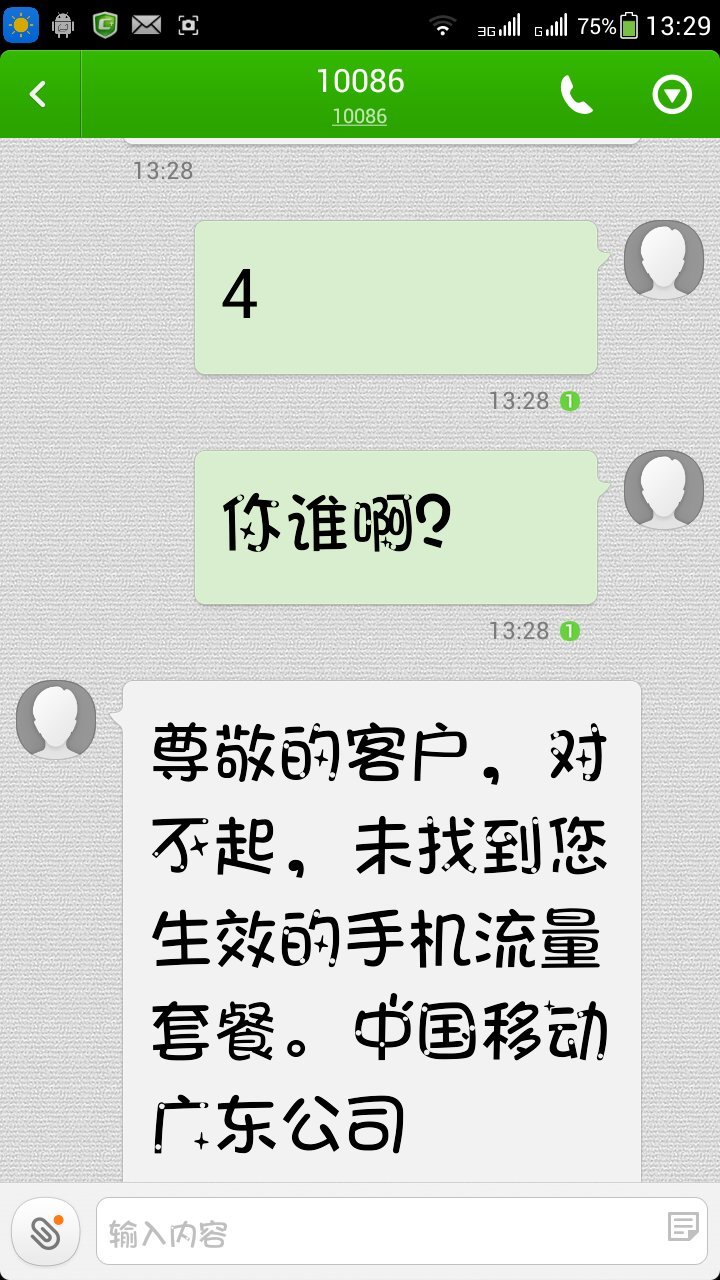Tap my avatar beside the "4" message
Screen dimensions: 720x1280
pyautogui.click(x=663, y=259)
